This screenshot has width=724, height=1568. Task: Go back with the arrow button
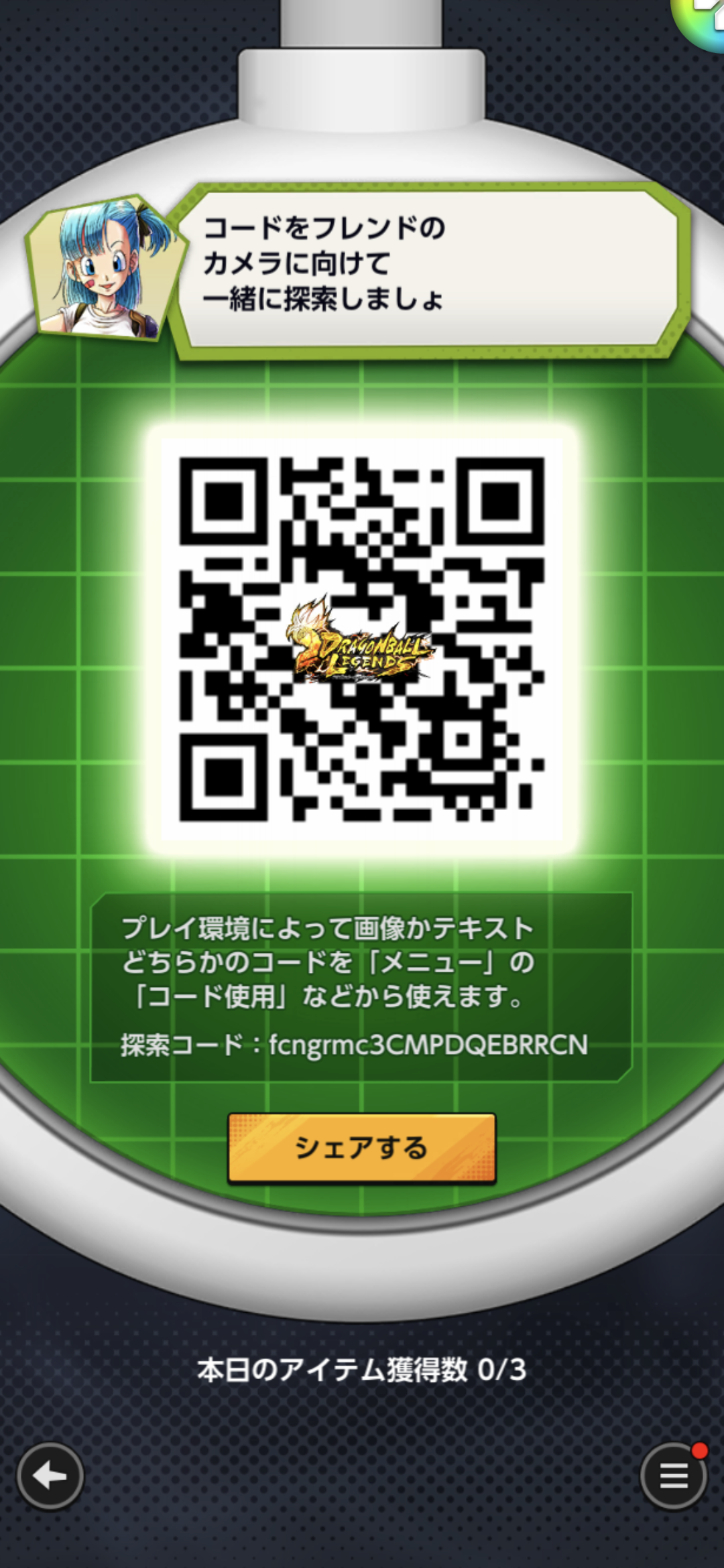click(50, 1476)
